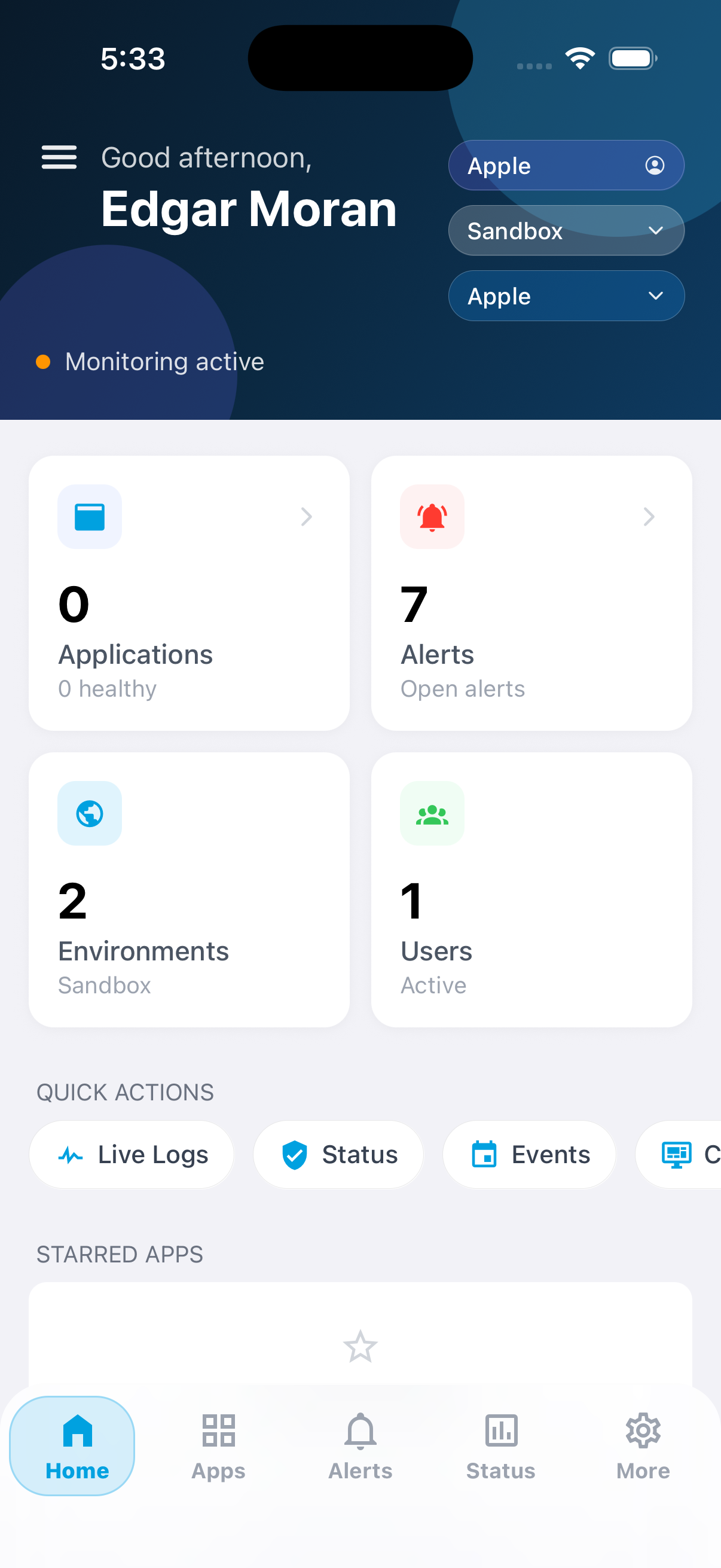Open Live Logs quick action
The width and height of the screenshot is (721, 1568).
[x=132, y=1154]
